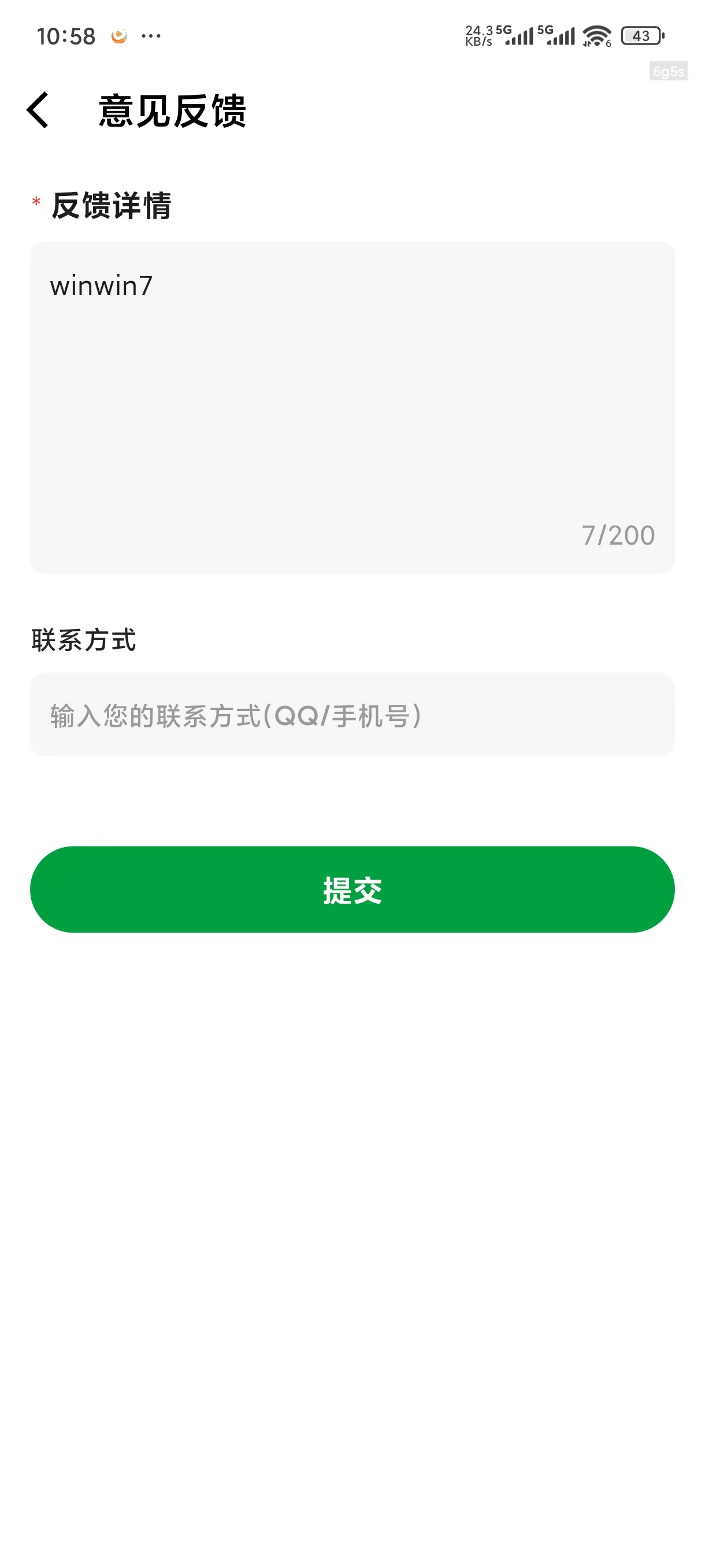The height and width of the screenshot is (1568, 705).
Task: Select the winwin7 text in the feedback box
Action: (x=101, y=287)
